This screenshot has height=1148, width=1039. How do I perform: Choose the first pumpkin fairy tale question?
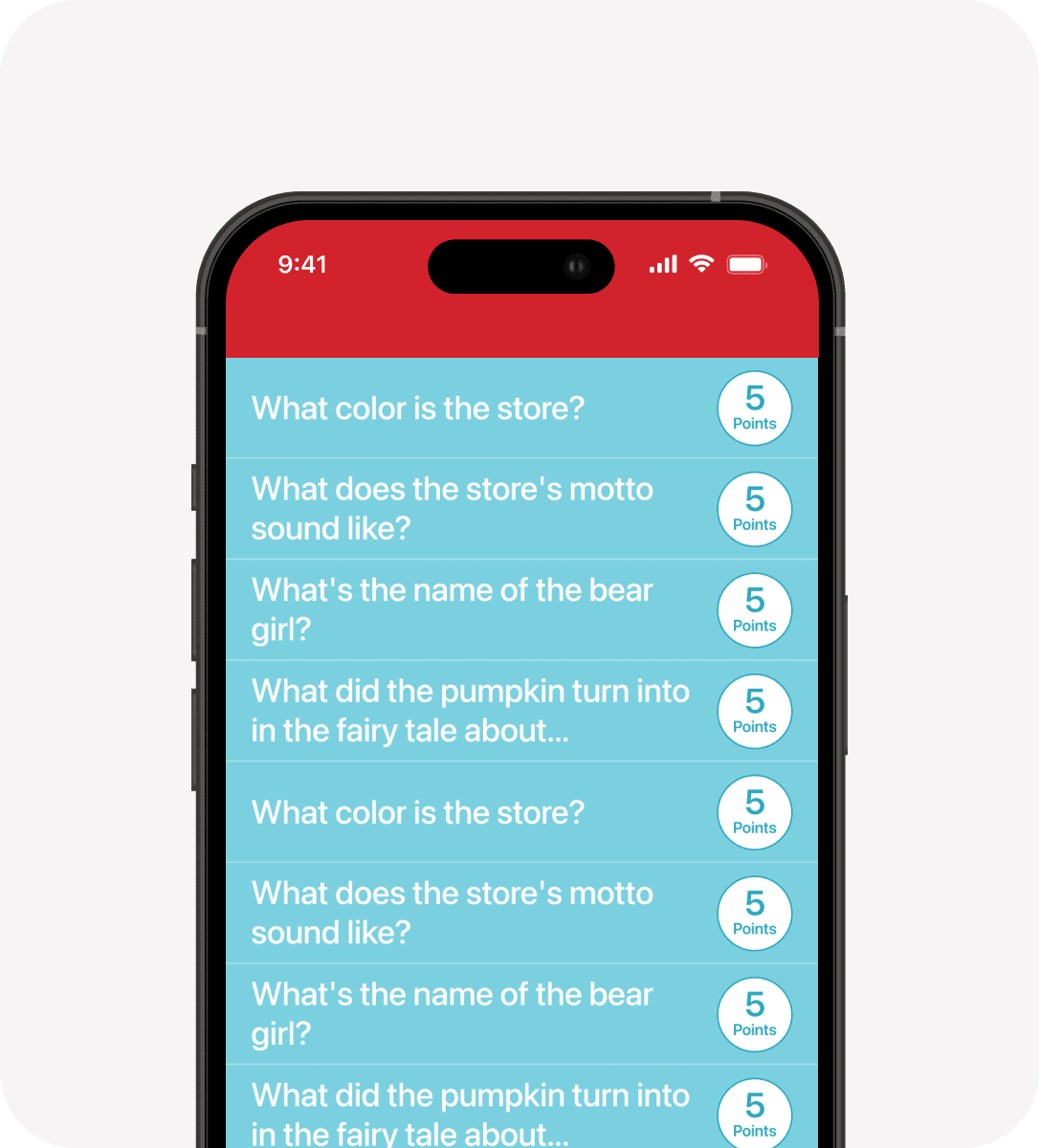[x=470, y=711]
